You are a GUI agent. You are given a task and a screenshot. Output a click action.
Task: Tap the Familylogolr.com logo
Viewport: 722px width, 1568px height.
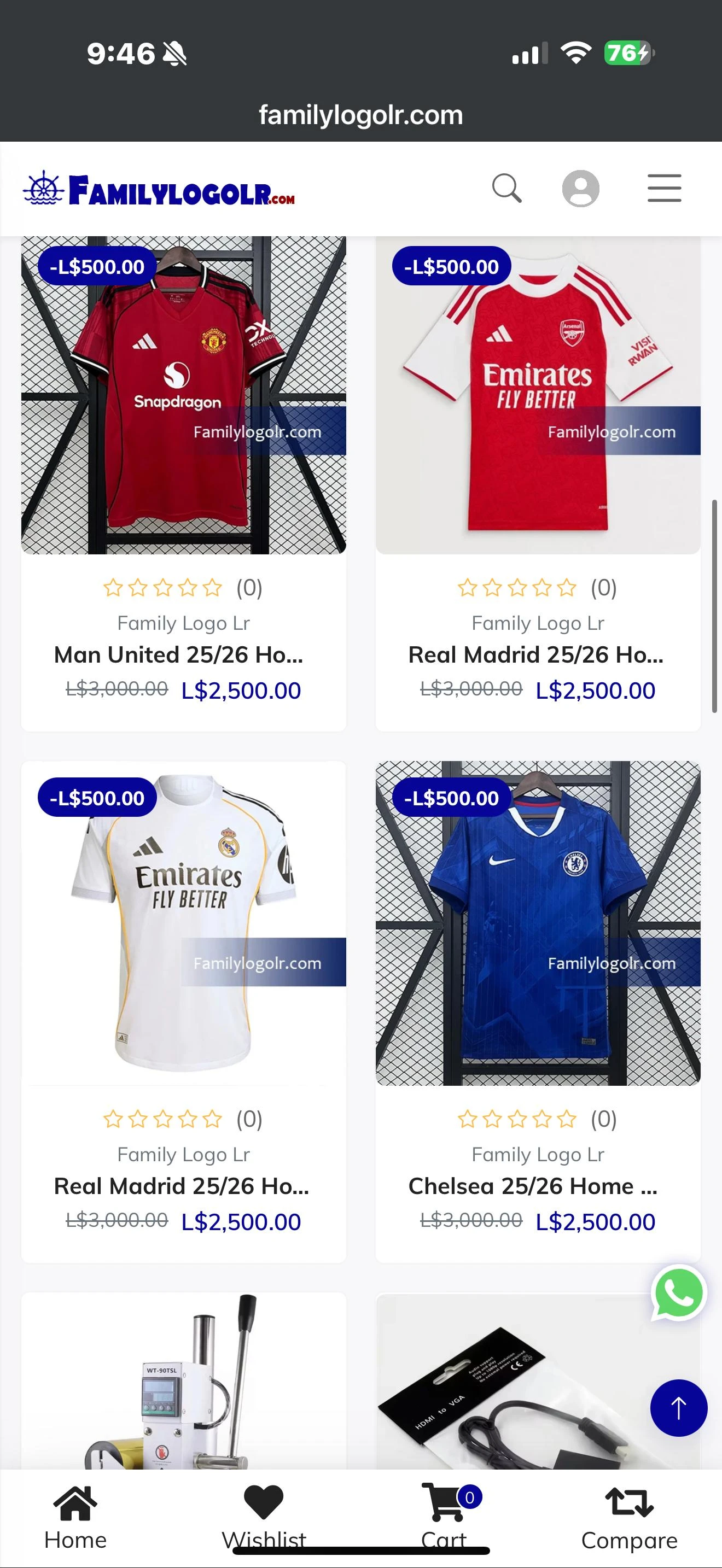click(x=159, y=189)
